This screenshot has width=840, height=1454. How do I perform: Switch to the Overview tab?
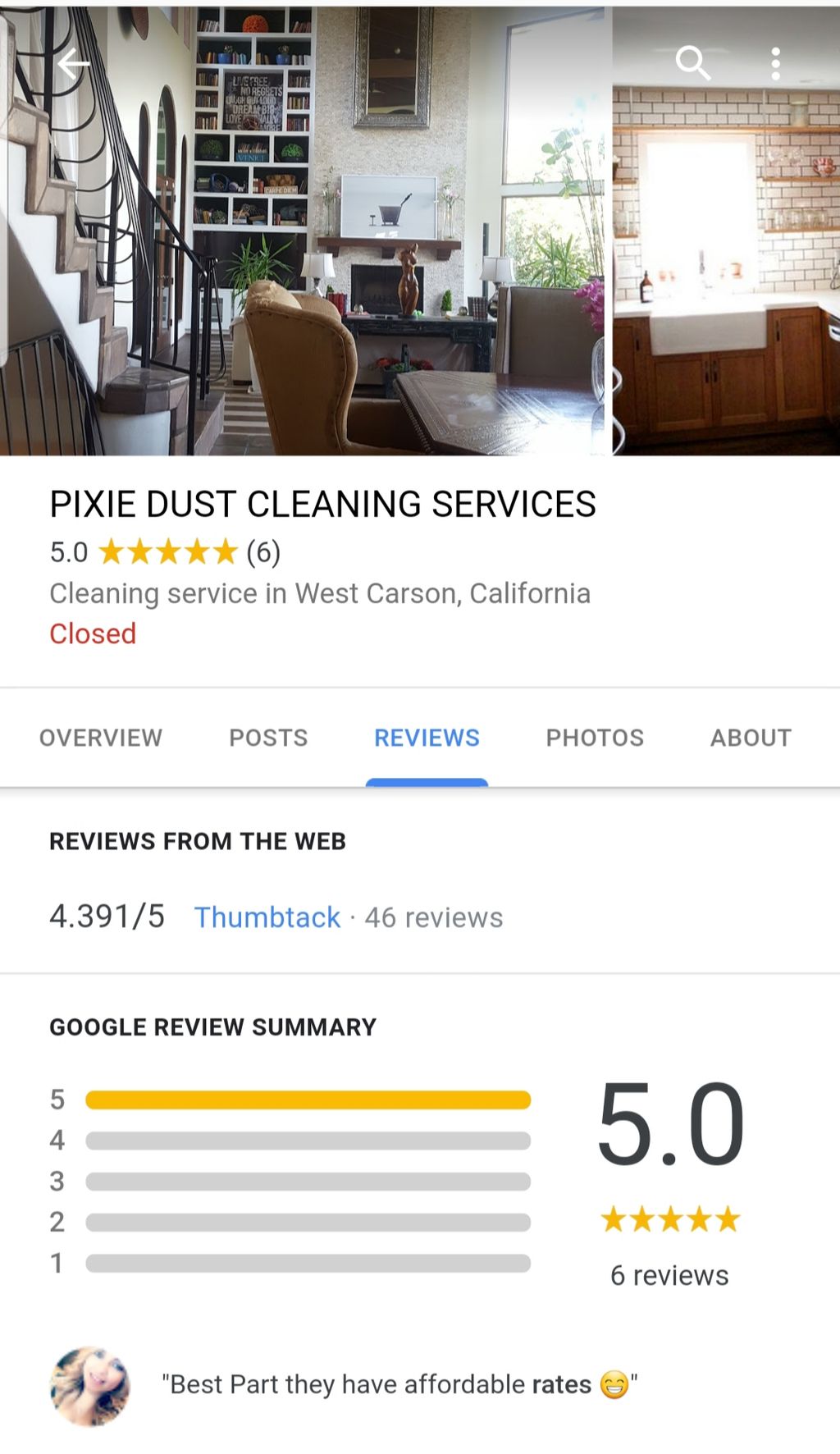[101, 738]
